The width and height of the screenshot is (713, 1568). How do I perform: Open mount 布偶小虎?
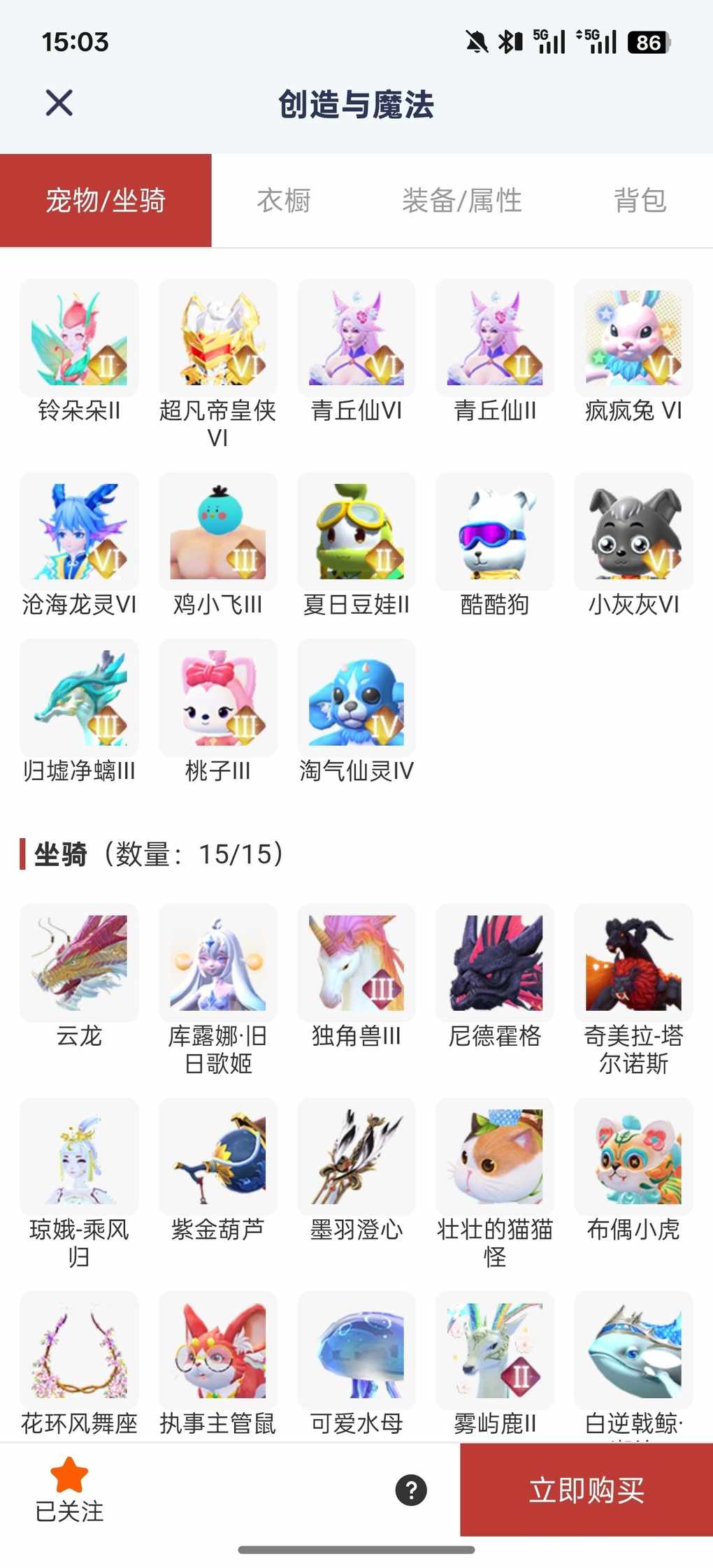tap(633, 1157)
